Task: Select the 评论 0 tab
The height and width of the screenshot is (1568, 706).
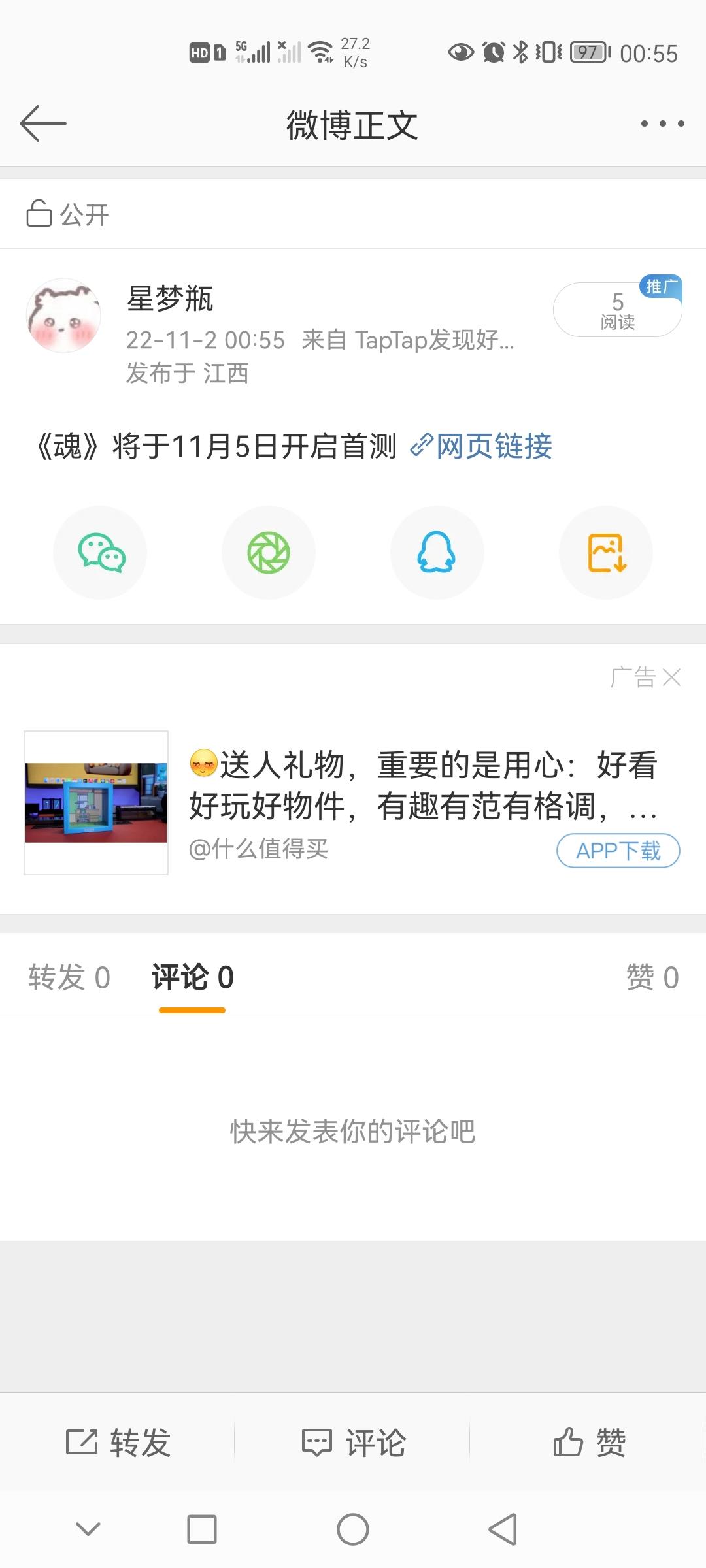Action: pos(192,977)
